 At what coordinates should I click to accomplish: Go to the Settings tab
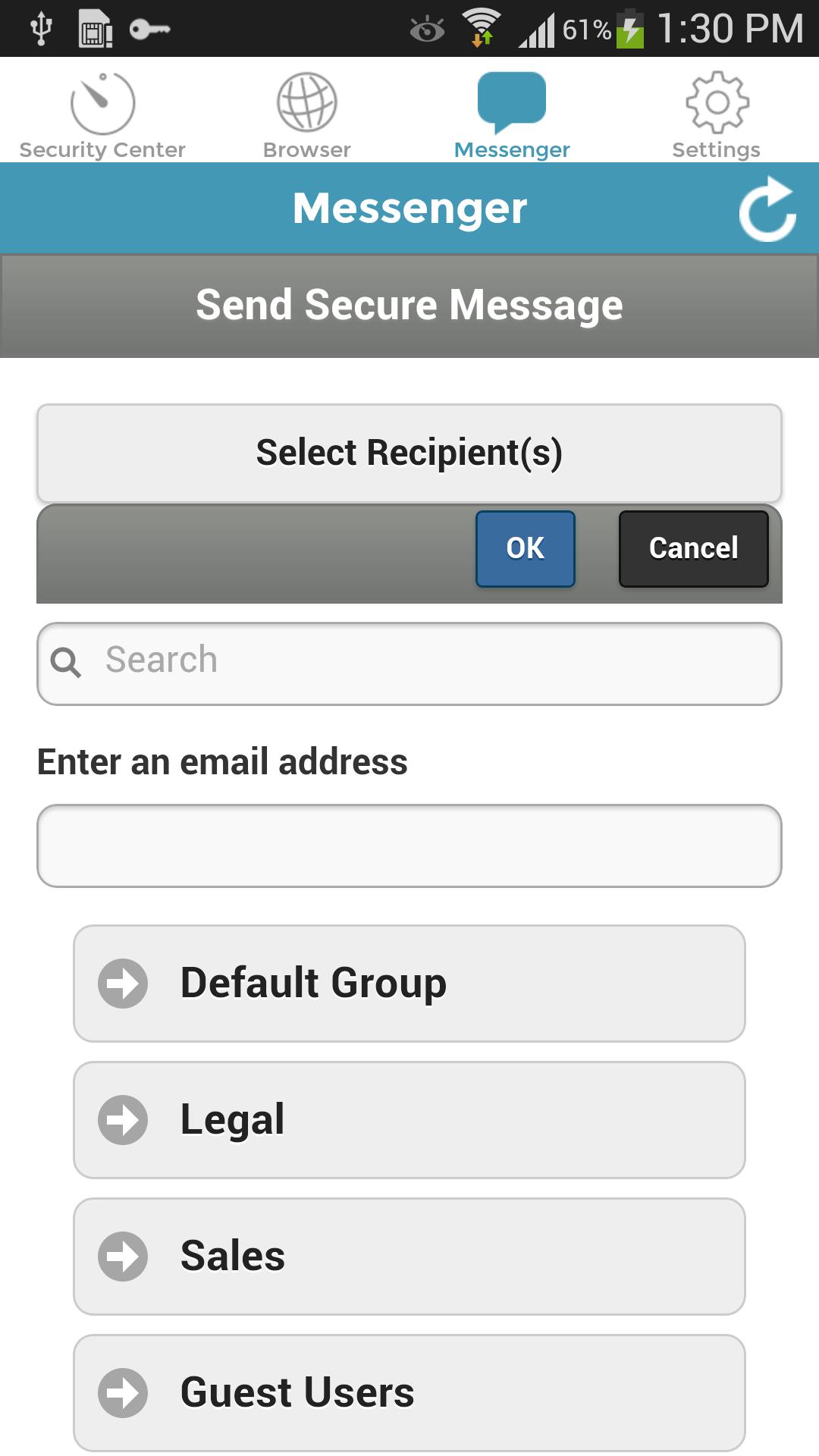[x=717, y=114]
